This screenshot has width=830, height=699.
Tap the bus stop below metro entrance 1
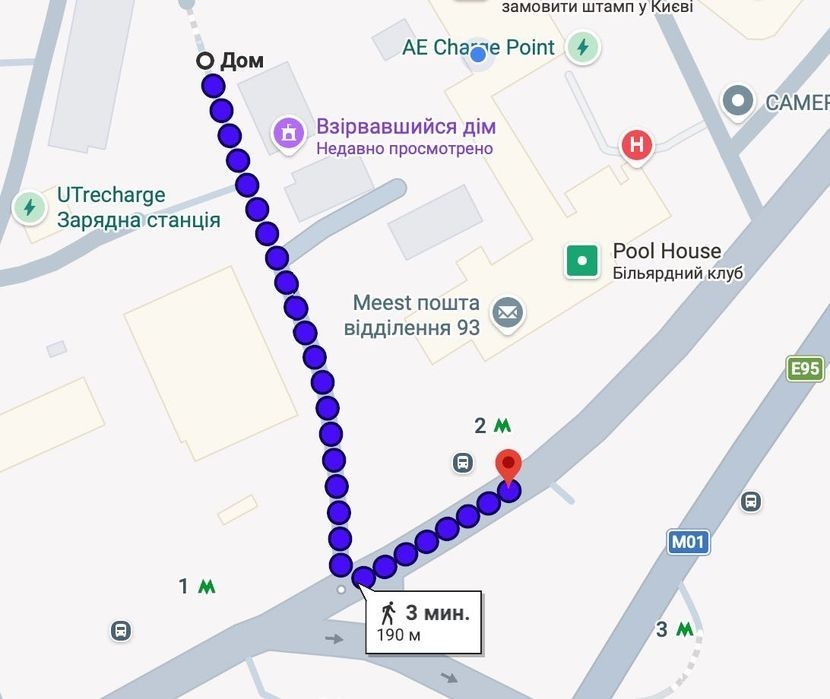tap(121, 631)
